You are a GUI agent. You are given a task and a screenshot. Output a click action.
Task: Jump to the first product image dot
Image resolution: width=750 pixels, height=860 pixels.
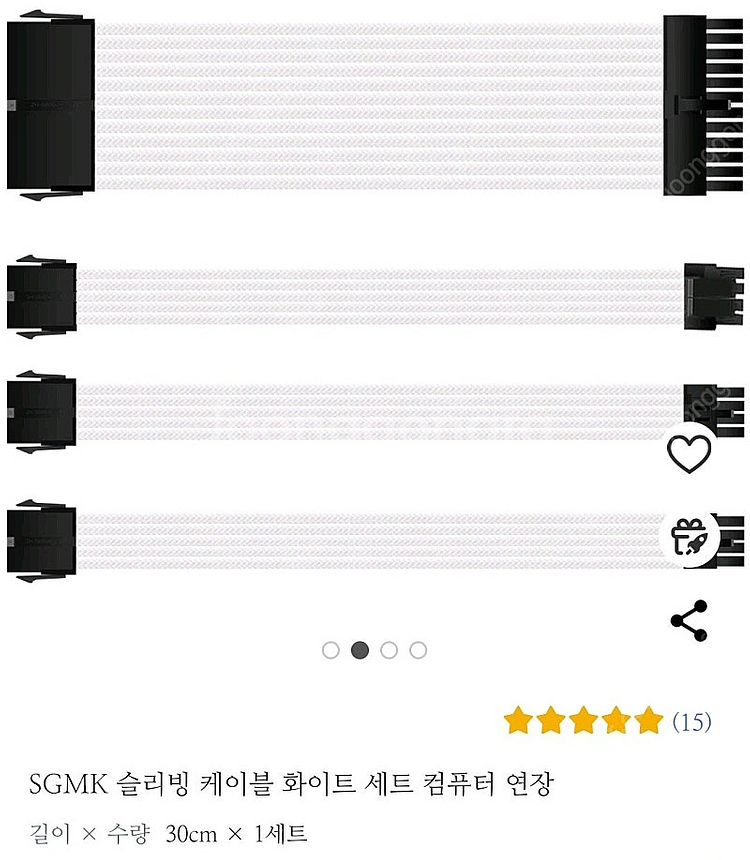coord(331,650)
